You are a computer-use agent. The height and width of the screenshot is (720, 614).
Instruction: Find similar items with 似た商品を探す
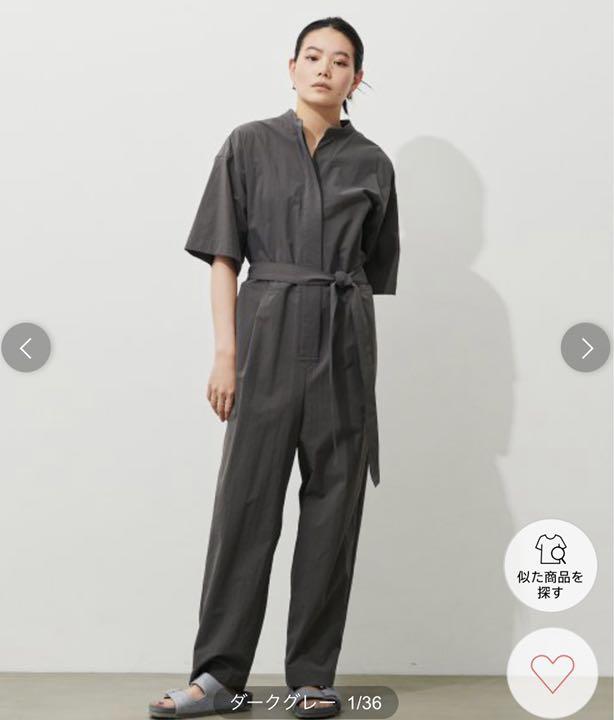549,566
